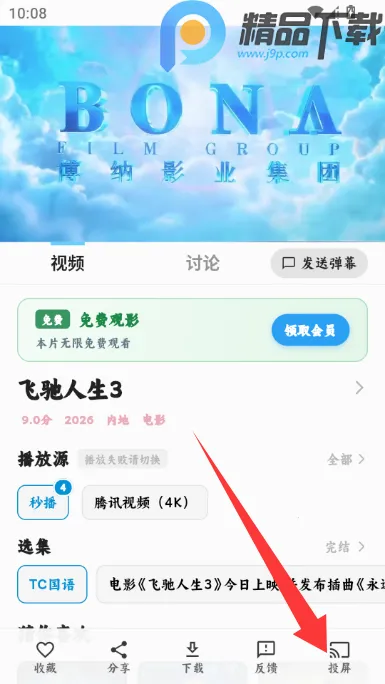
Task: Play the TC国语 episode
Action: (x=52, y=584)
